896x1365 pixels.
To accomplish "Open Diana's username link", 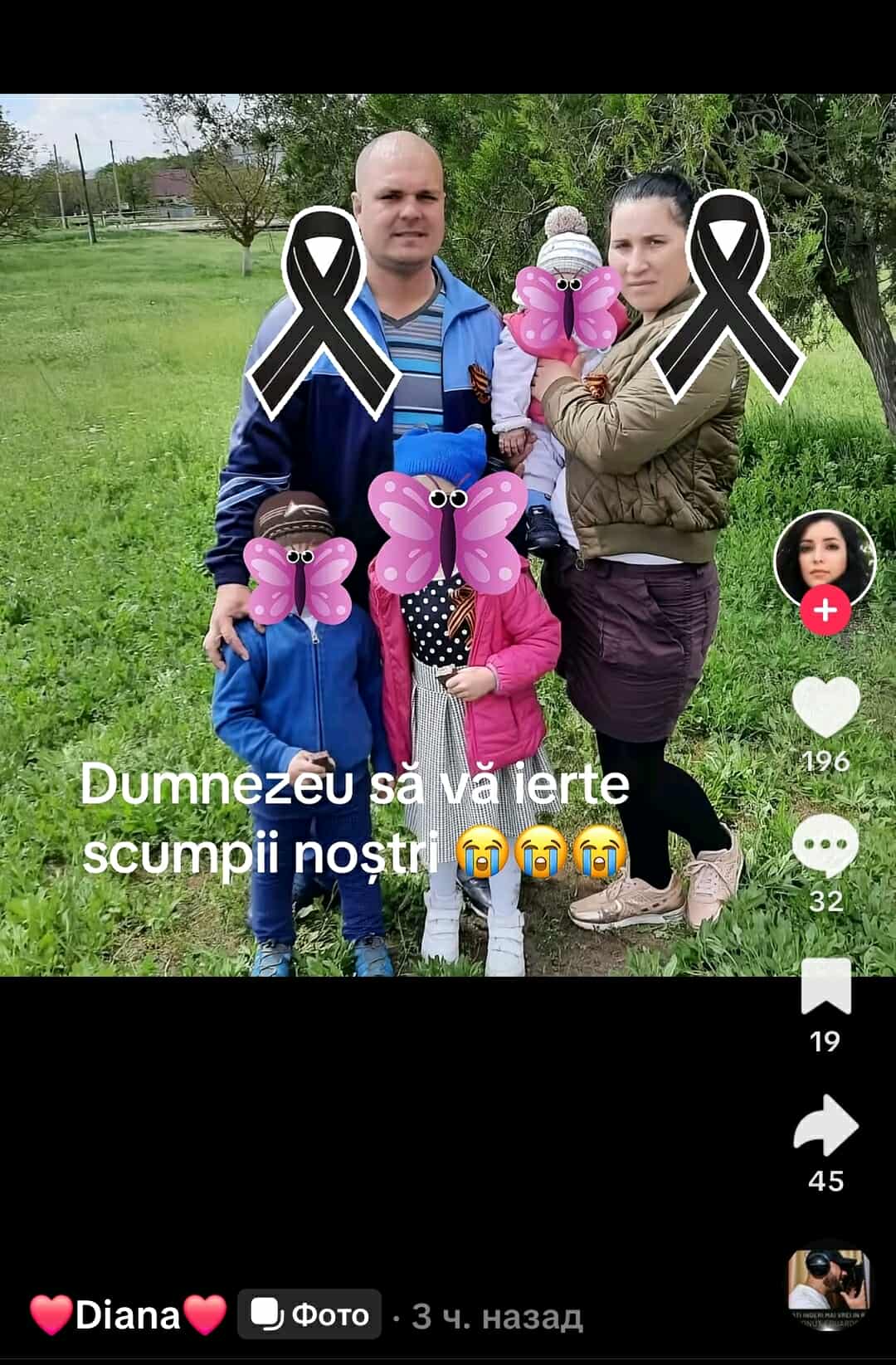I will pos(128,1315).
